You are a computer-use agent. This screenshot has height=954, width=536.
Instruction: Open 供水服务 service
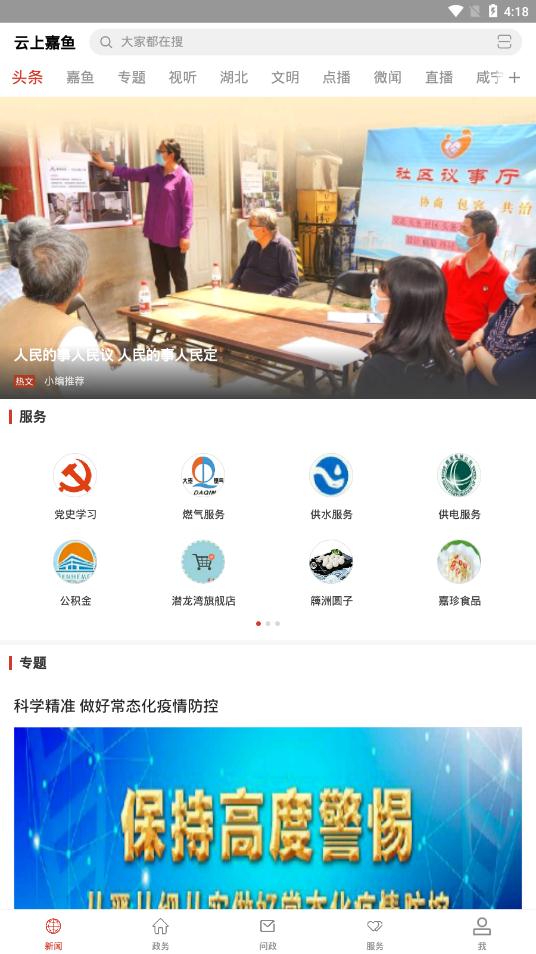click(x=331, y=487)
